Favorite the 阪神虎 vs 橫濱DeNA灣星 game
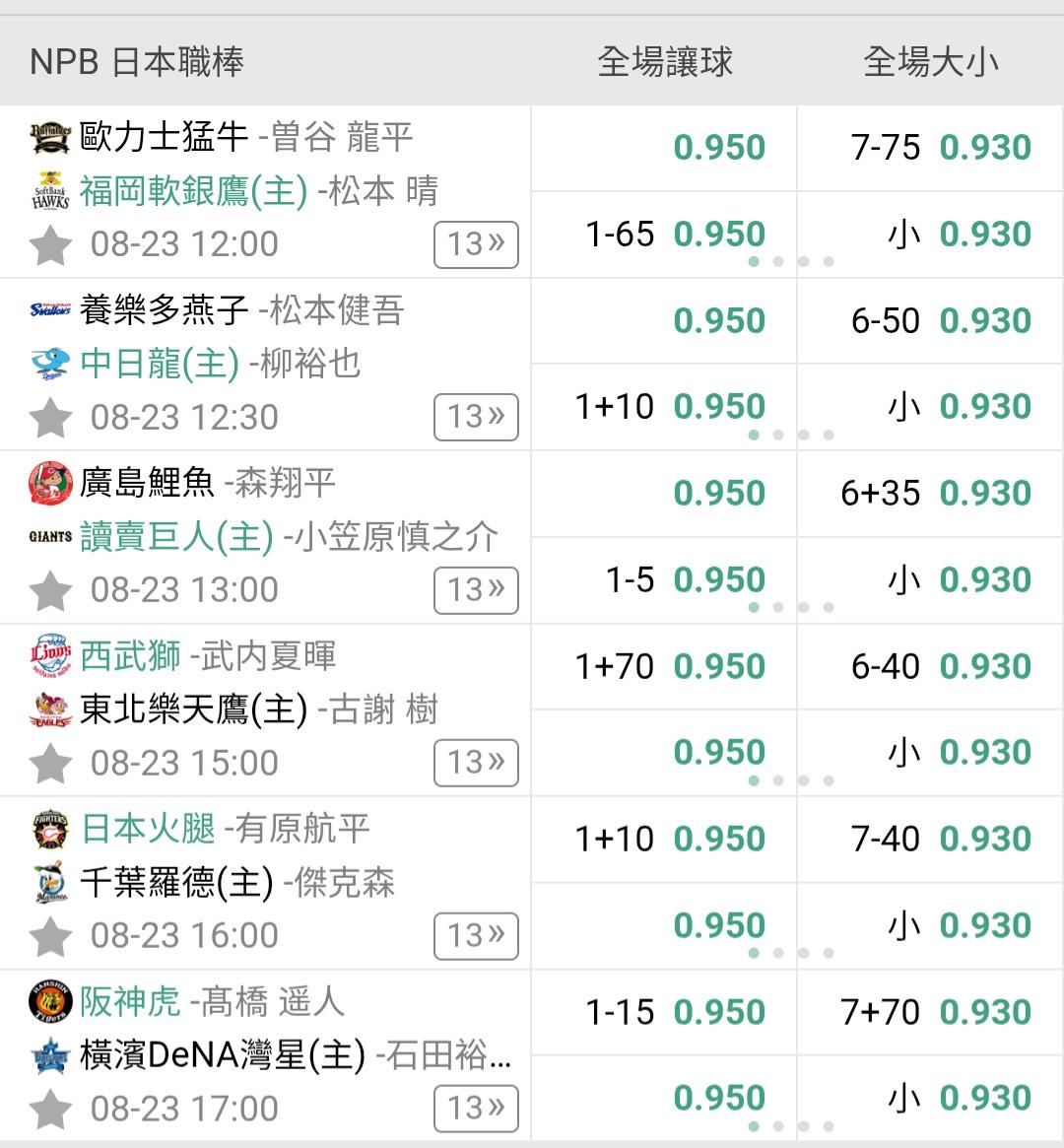The image size is (1064, 1148). pos(50,1109)
